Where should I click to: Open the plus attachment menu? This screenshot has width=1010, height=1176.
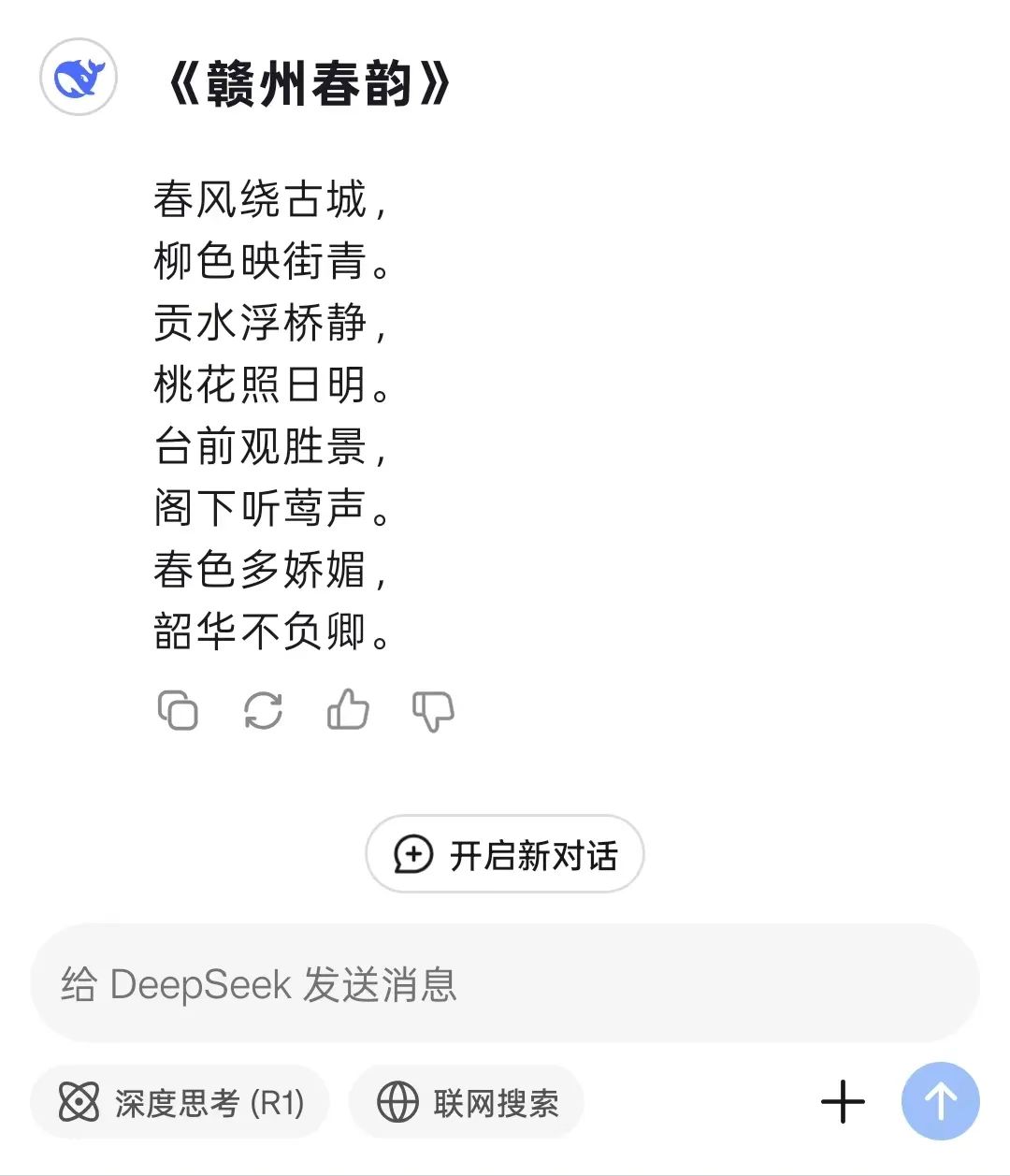coord(843,1101)
